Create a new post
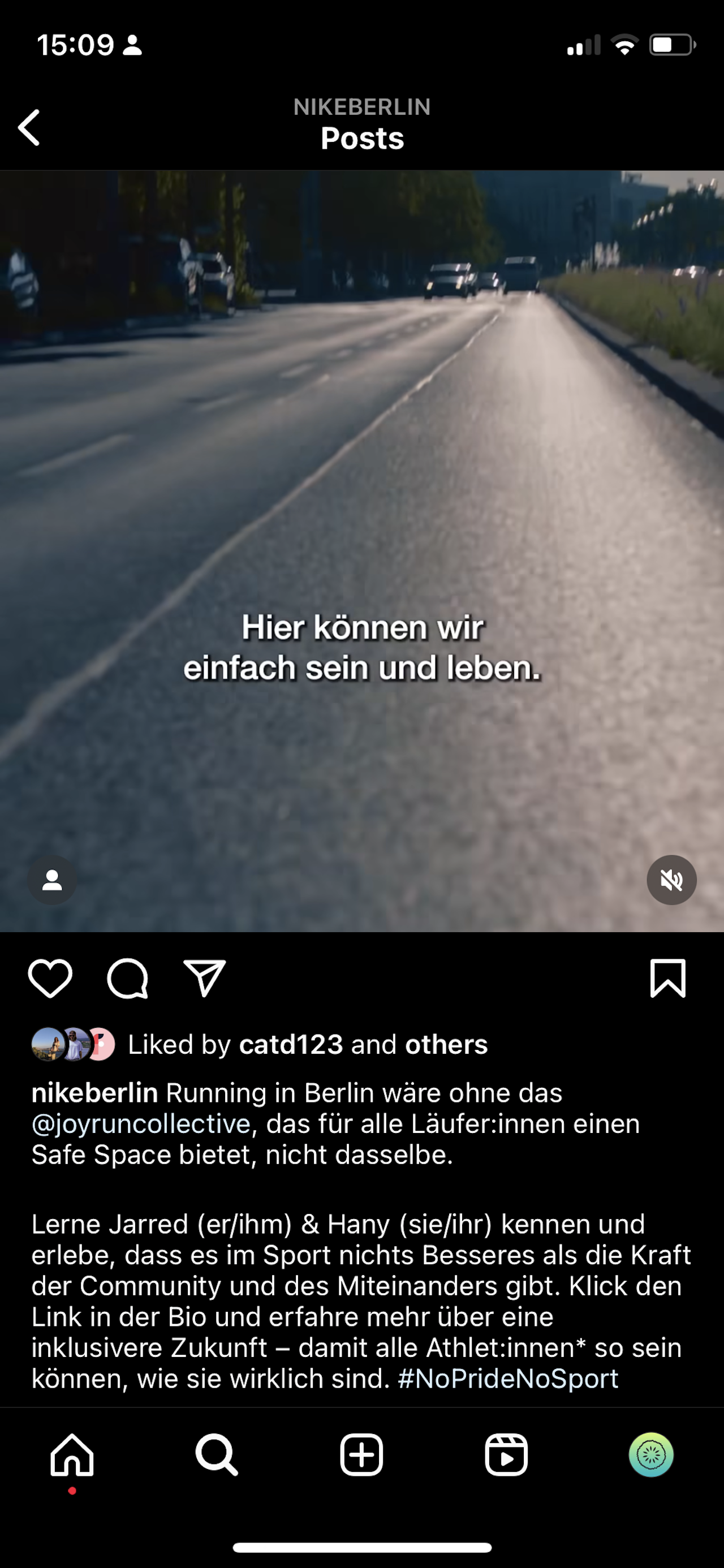This screenshot has width=724, height=1568. pos(361,1455)
